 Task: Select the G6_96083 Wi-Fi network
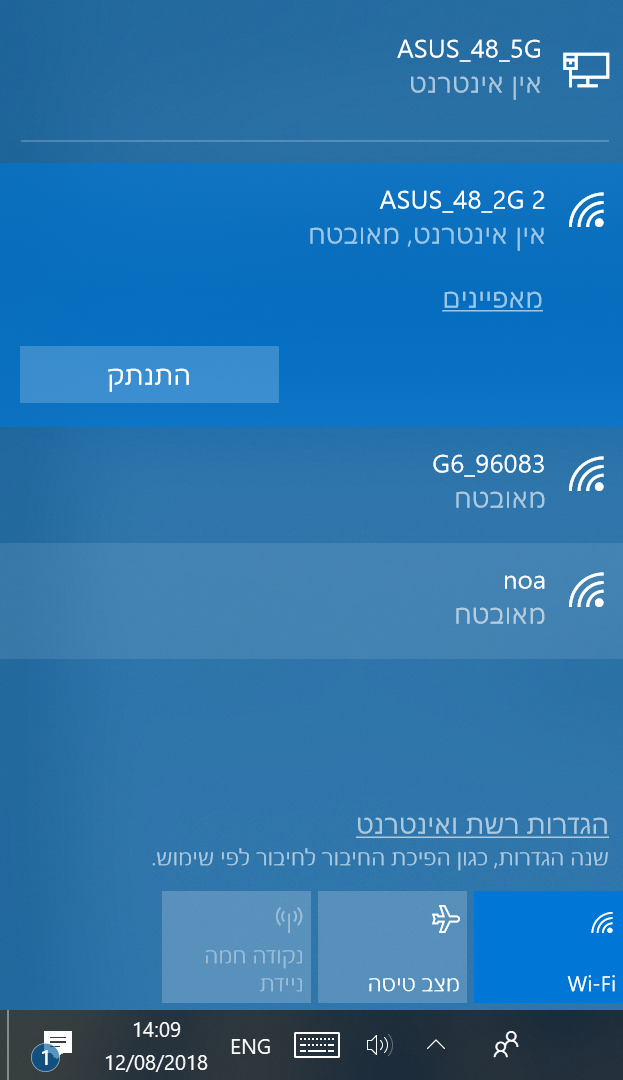coord(311,485)
